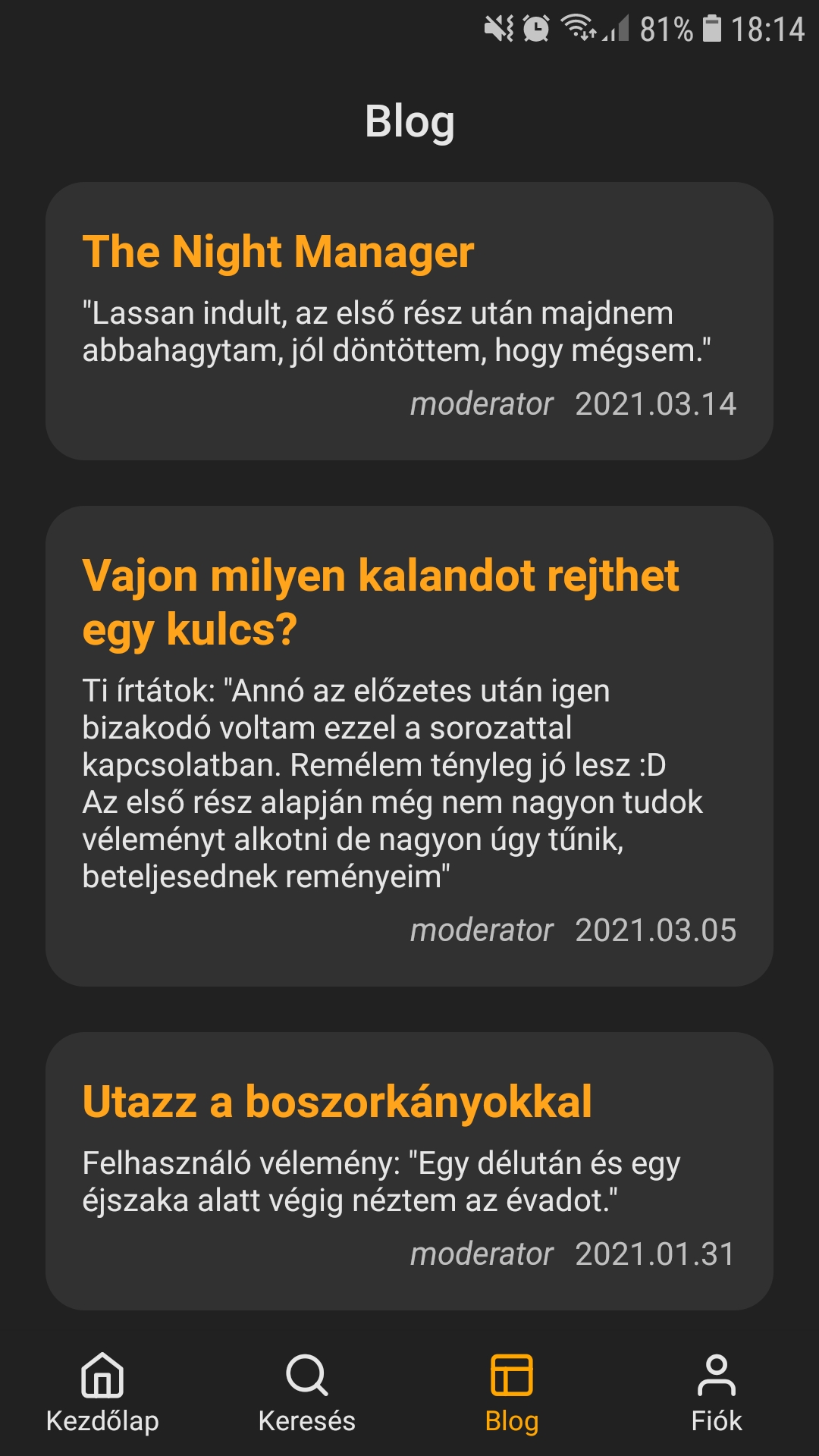819x1456 pixels.
Task: Open The Night Manager blog post
Action: [409, 320]
